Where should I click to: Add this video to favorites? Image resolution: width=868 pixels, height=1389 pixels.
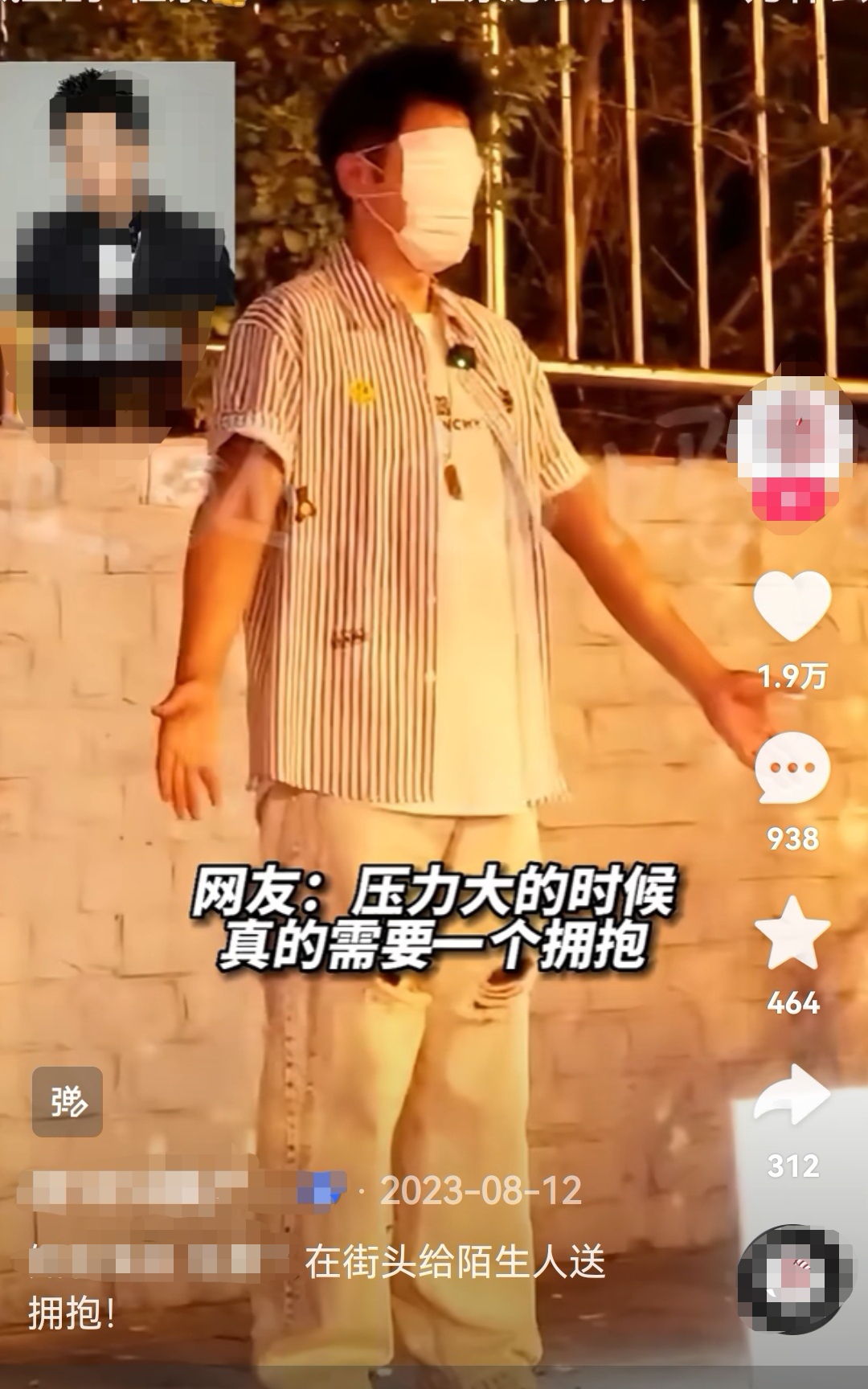792,934
